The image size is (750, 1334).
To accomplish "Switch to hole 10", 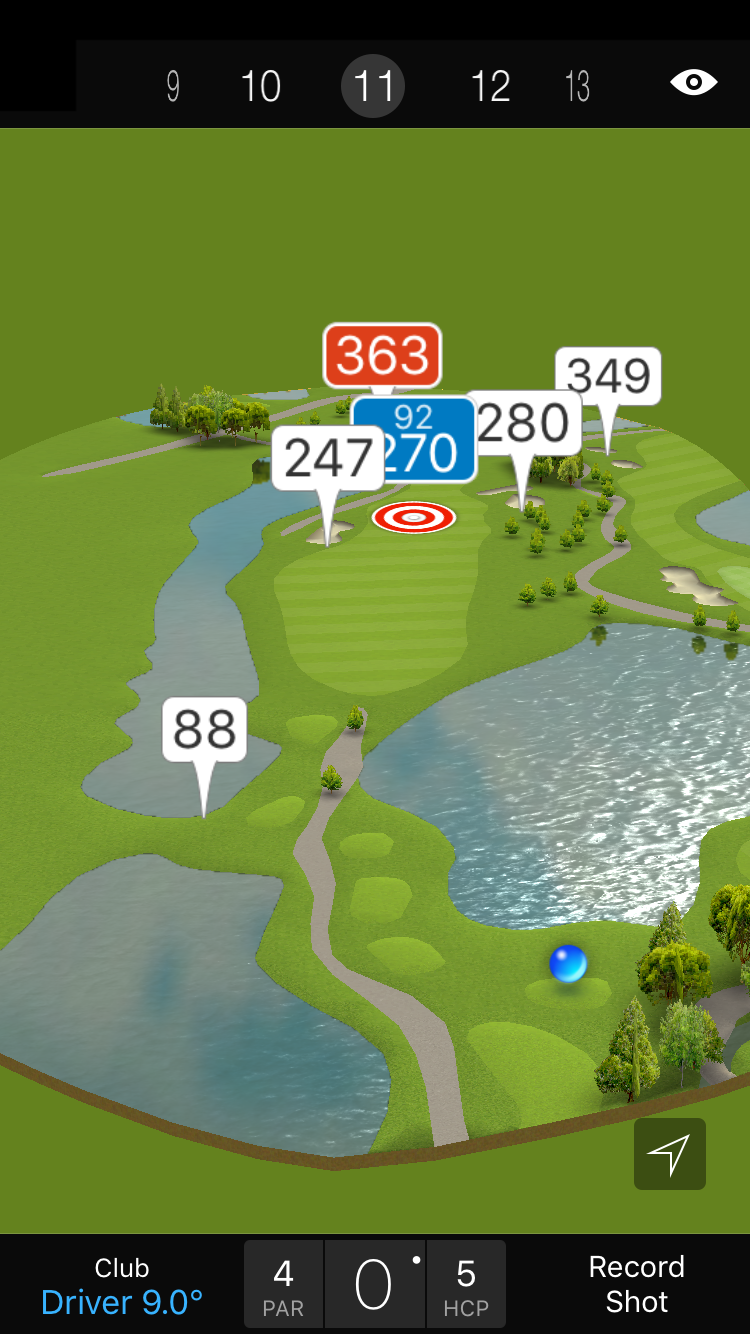I will (x=261, y=87).
